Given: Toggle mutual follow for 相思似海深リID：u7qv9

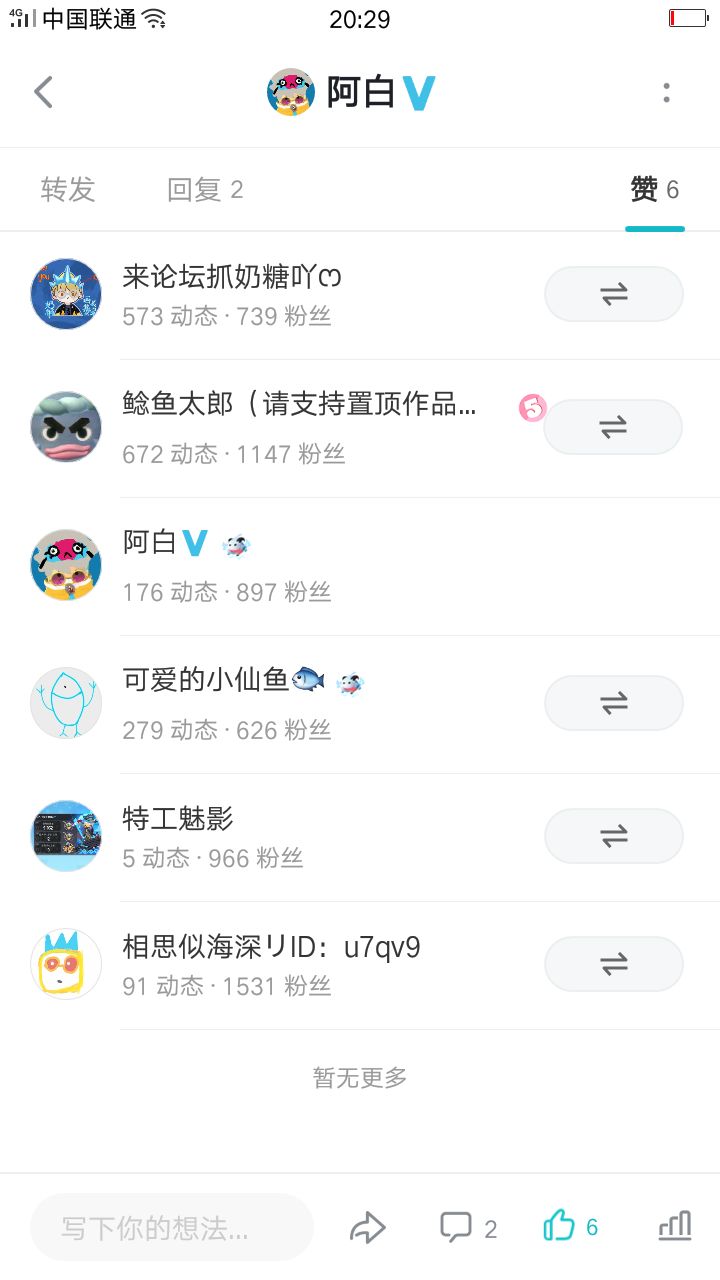Looking at the screenshot, I should [613, 964].
